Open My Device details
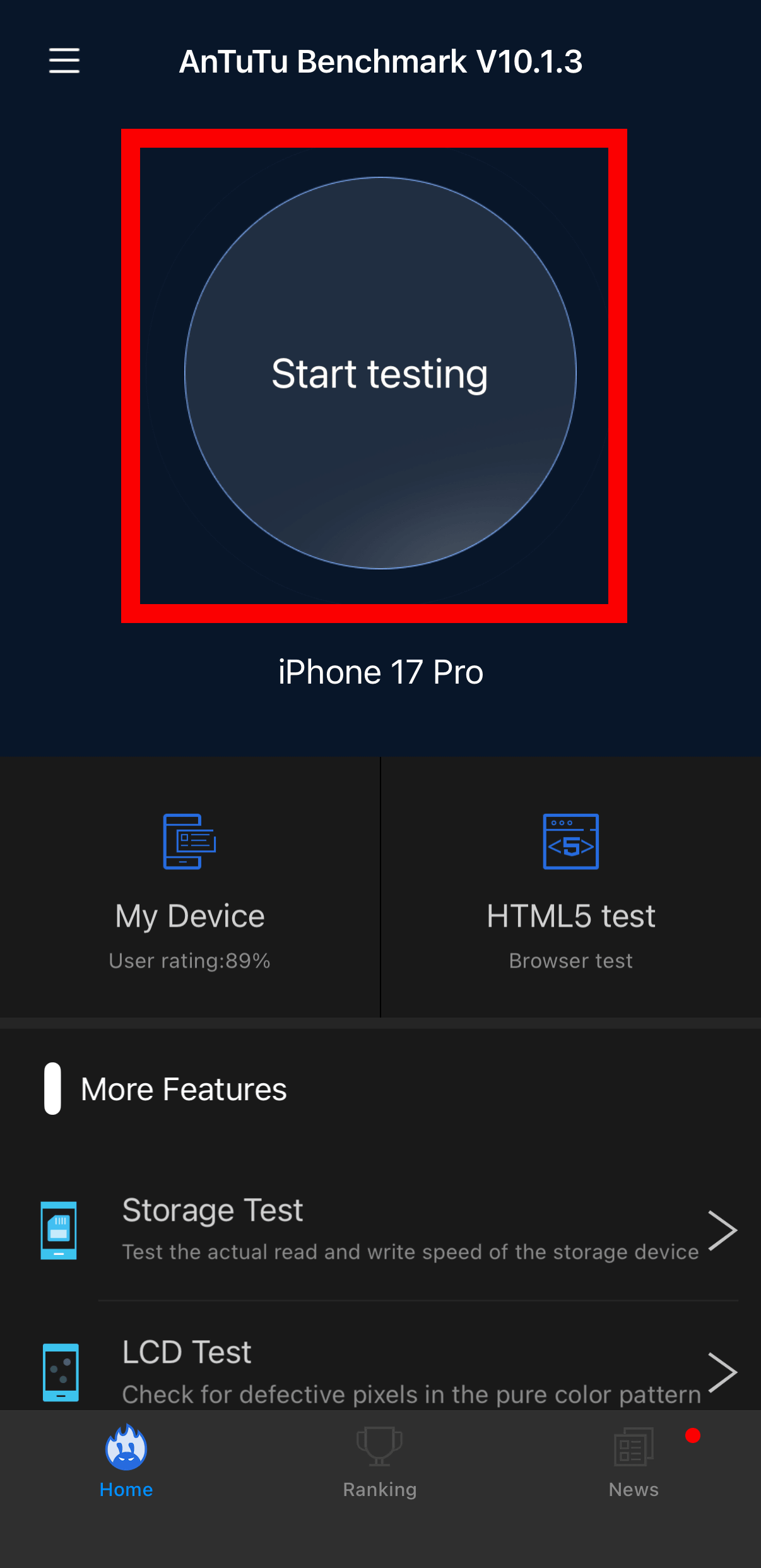Viewport: 761px width, 1568px height. point(190,887)
